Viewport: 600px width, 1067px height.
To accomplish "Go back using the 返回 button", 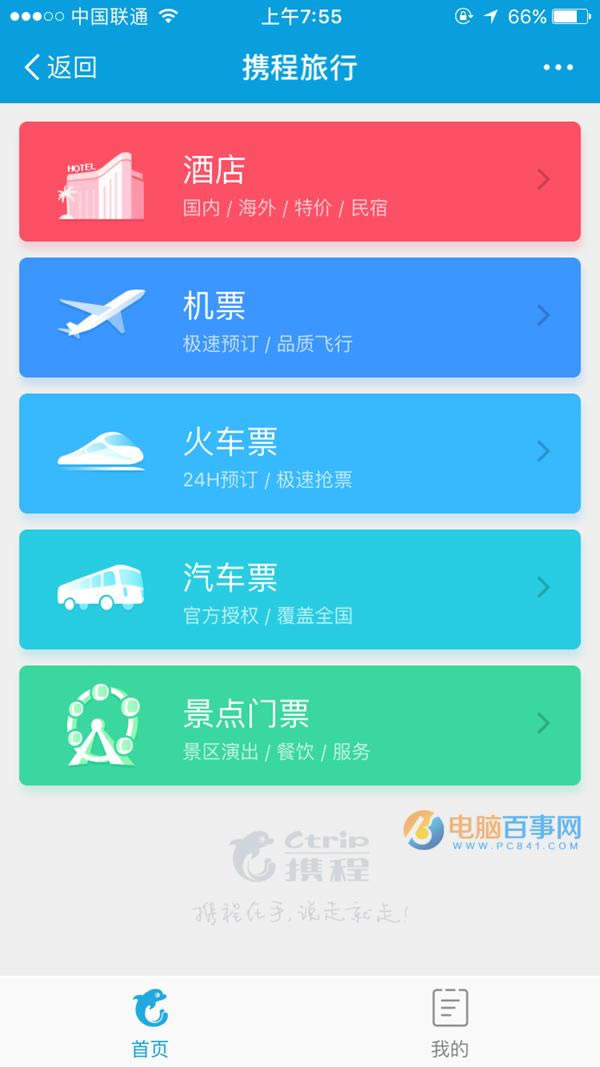I will [x=60, y=68].
